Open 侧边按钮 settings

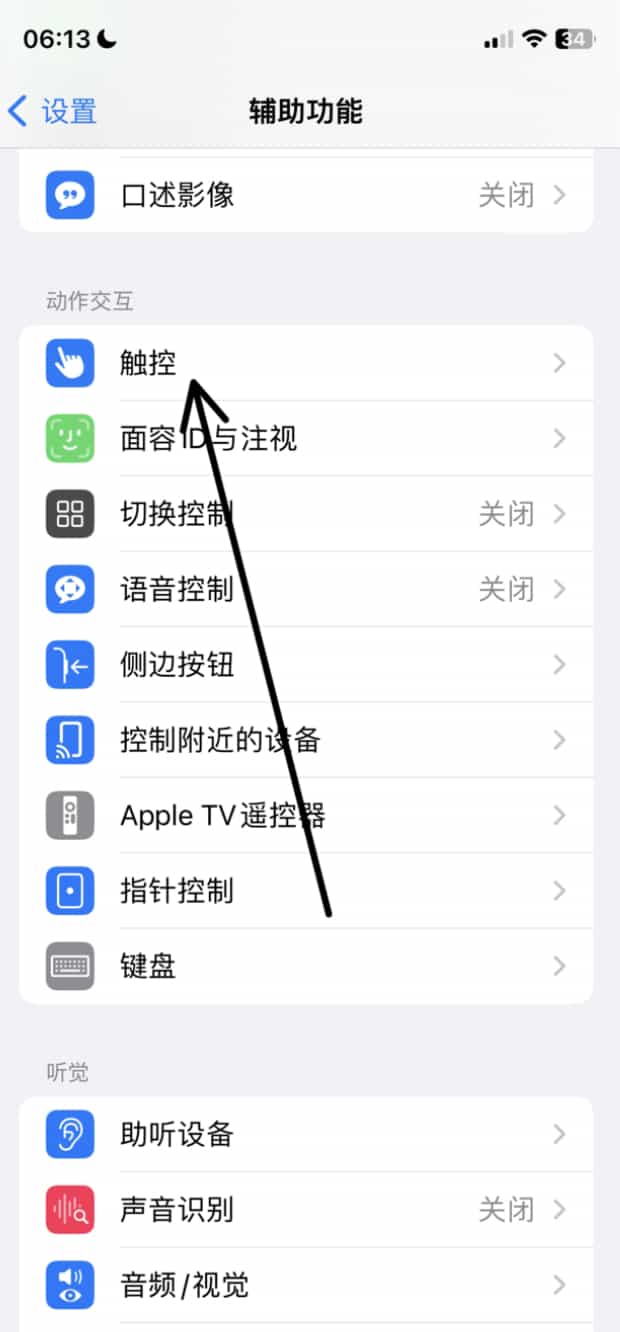click(306, 665)
